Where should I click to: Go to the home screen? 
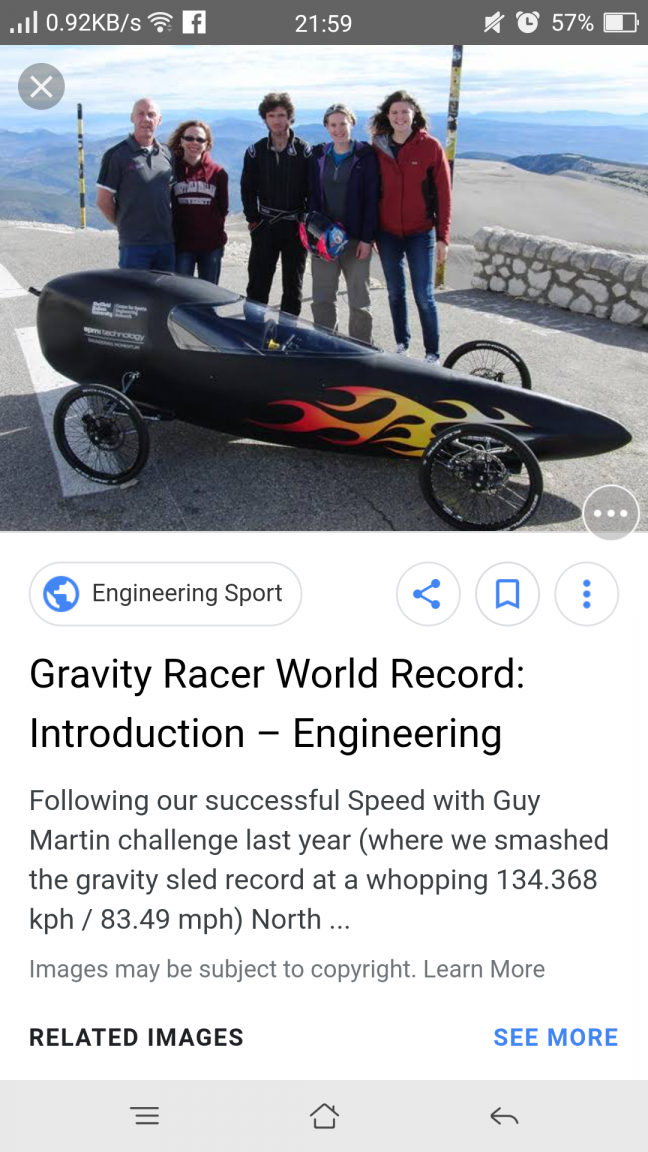point(324,1116)
